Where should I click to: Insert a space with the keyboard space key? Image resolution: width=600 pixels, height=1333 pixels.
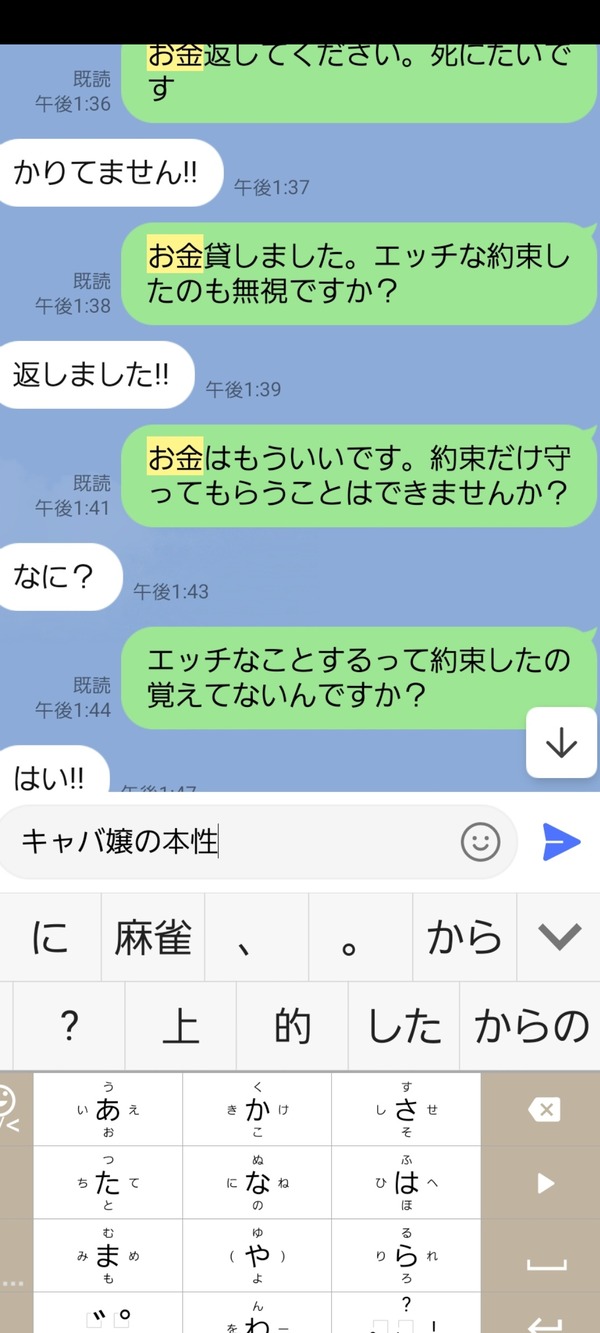(x=543, y=1256)
